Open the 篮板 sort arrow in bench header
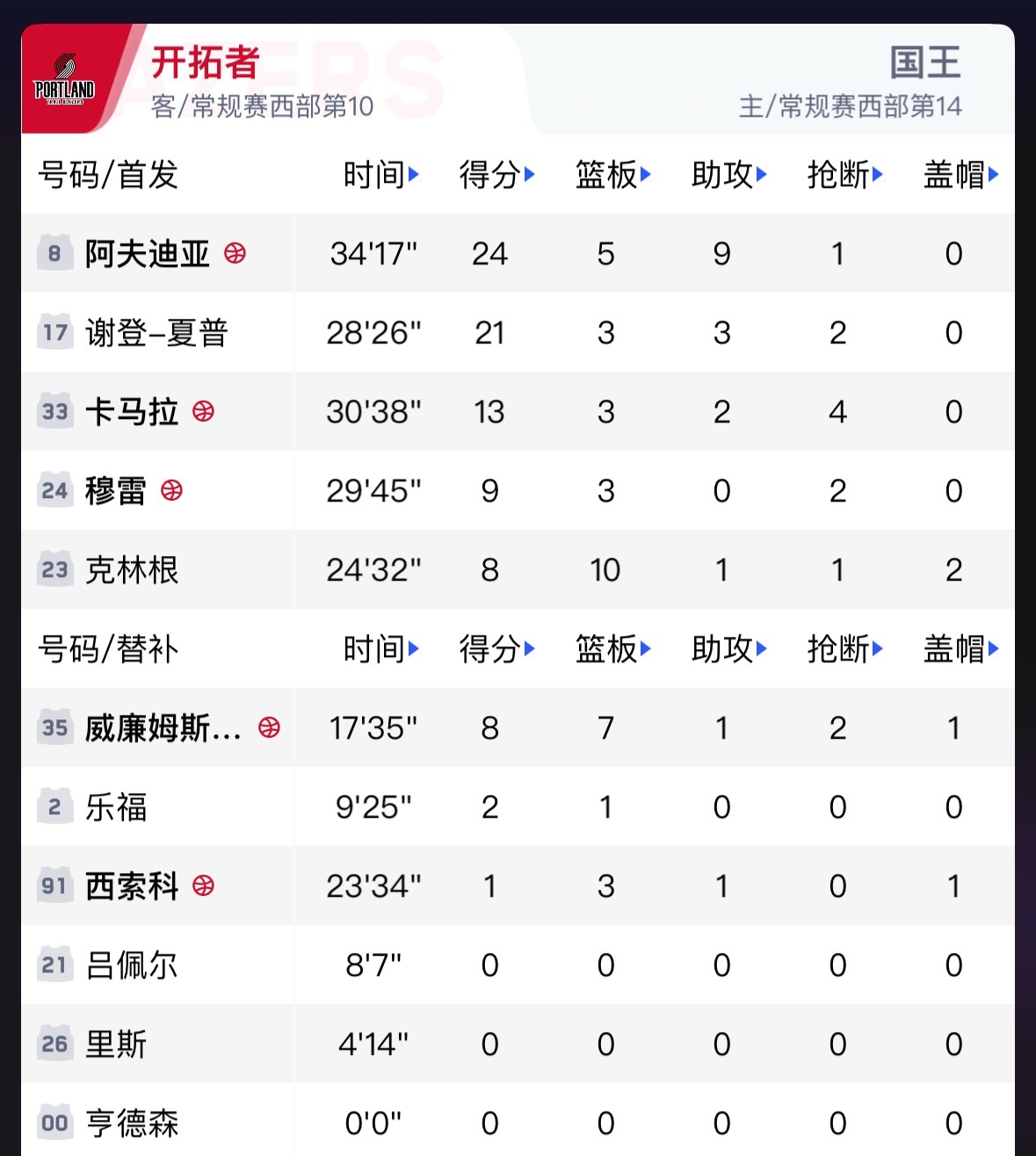The height and width of the screenshot is (1156, 1036). [647, 650]
